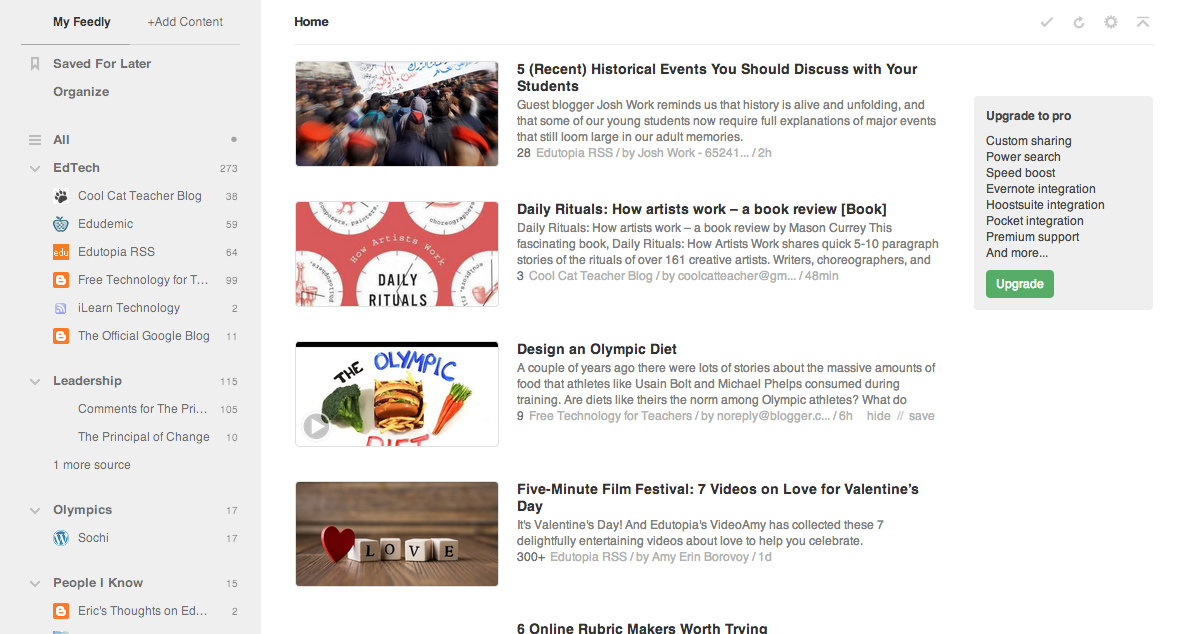
Task: Save the Design an Olympic Diet article
Action: point(921,416)
